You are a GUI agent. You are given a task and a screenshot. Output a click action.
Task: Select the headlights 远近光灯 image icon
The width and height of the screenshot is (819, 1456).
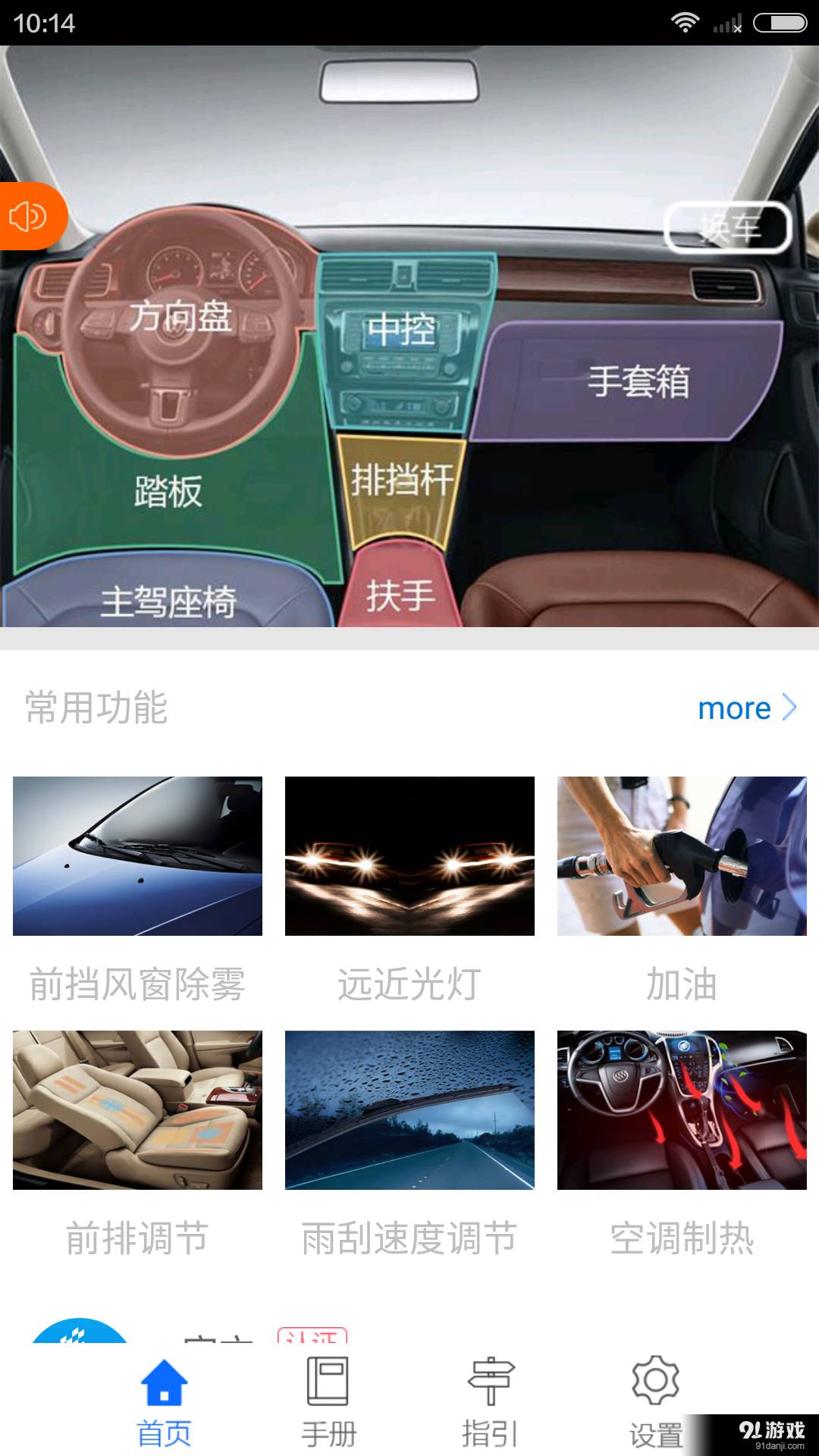[409, 855]
